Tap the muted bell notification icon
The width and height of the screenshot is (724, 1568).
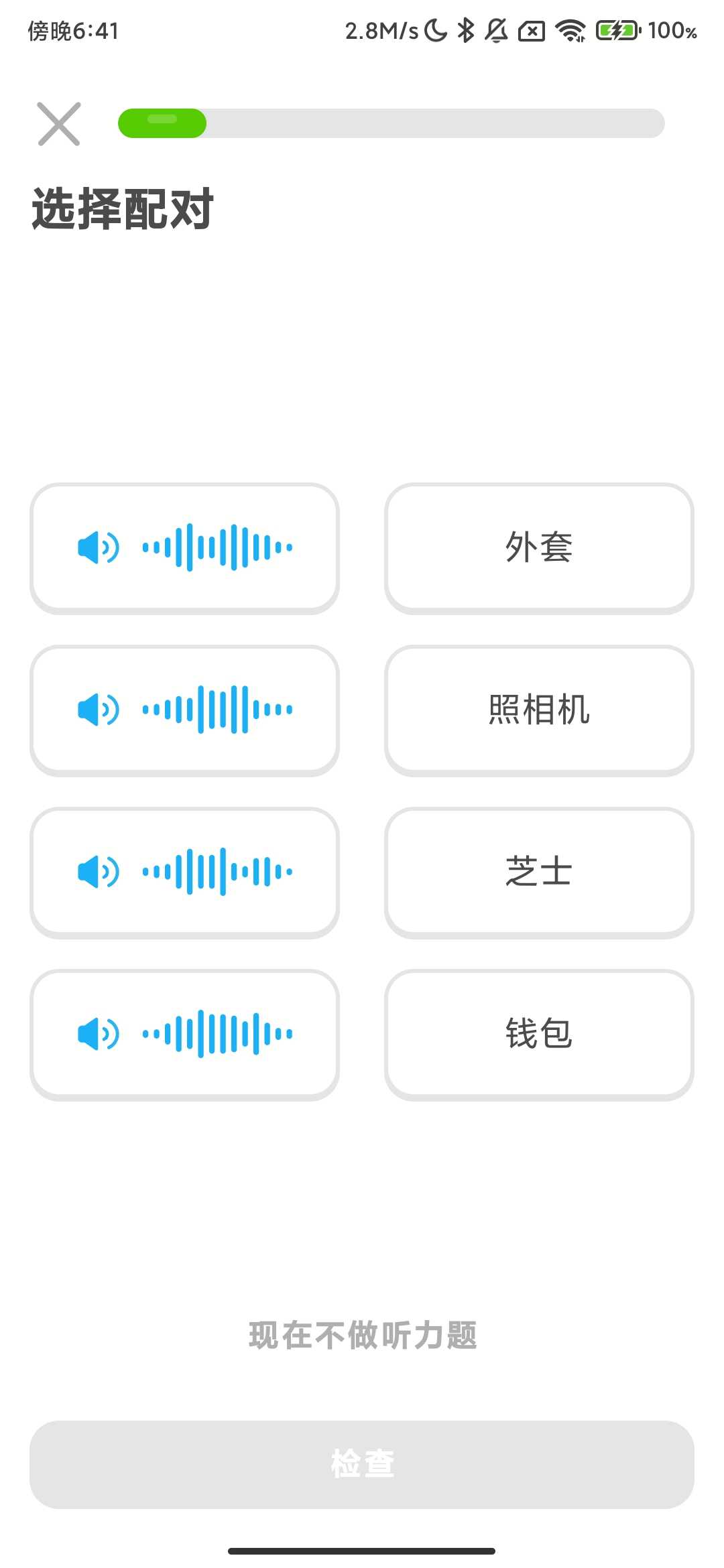click(x=496, y=30)
